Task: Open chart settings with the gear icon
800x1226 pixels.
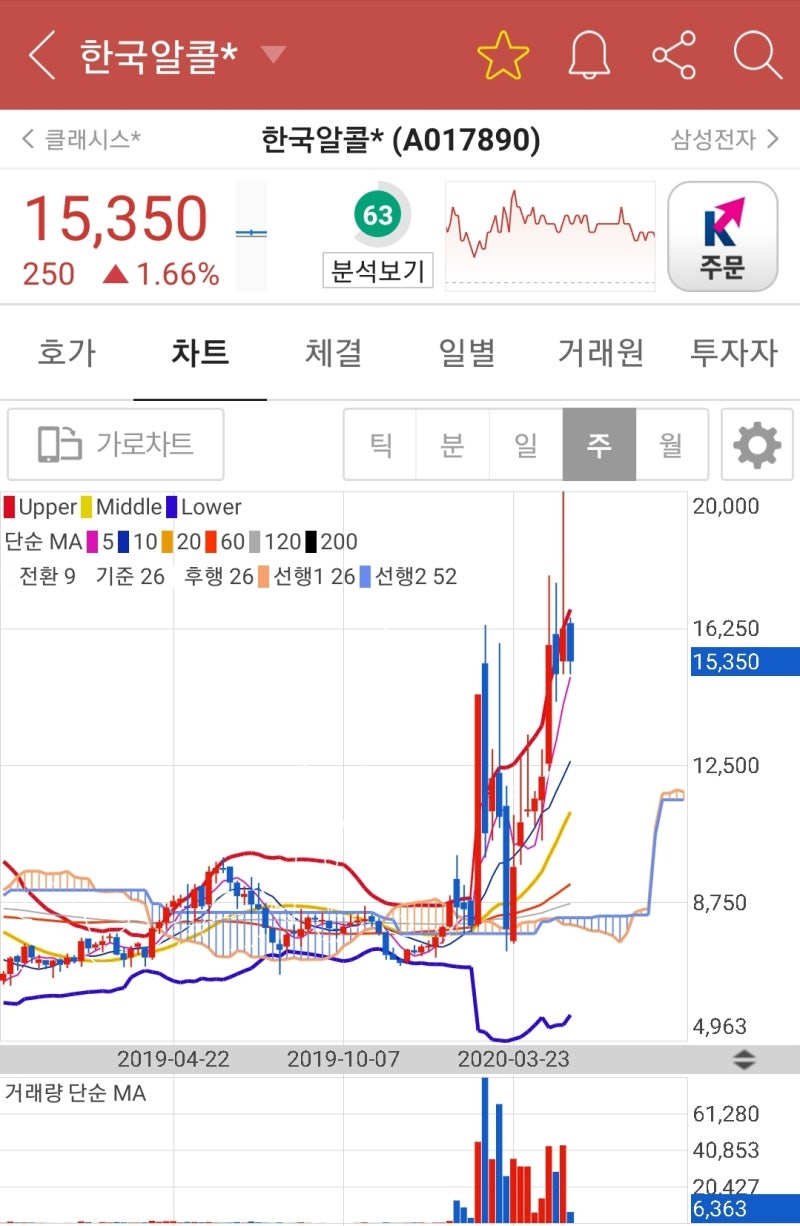Action: coord(757,444)
